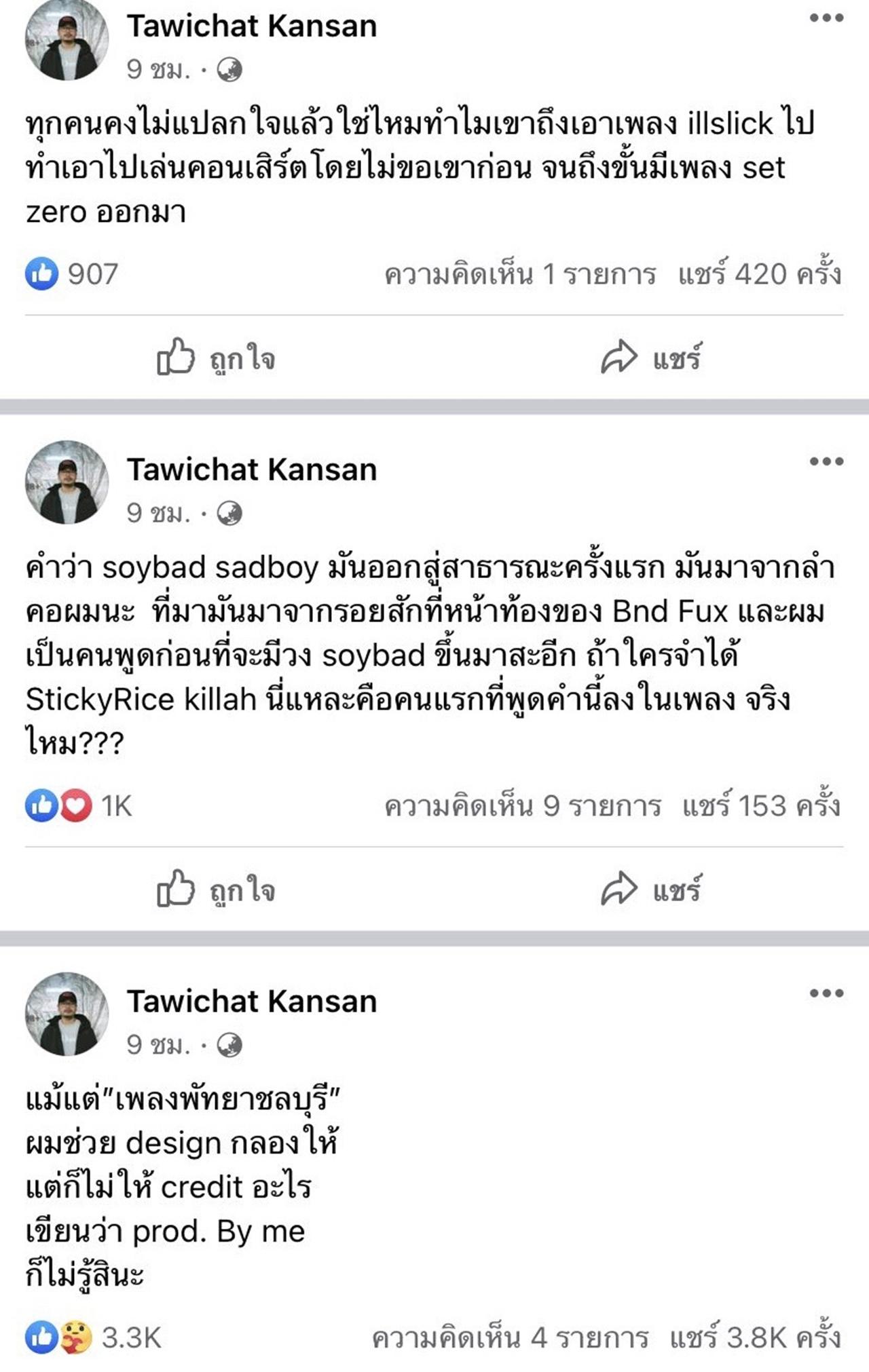Open overflow menu on soybad sadboy post
The image size is (869, 1372).
[x=826, y=461]
